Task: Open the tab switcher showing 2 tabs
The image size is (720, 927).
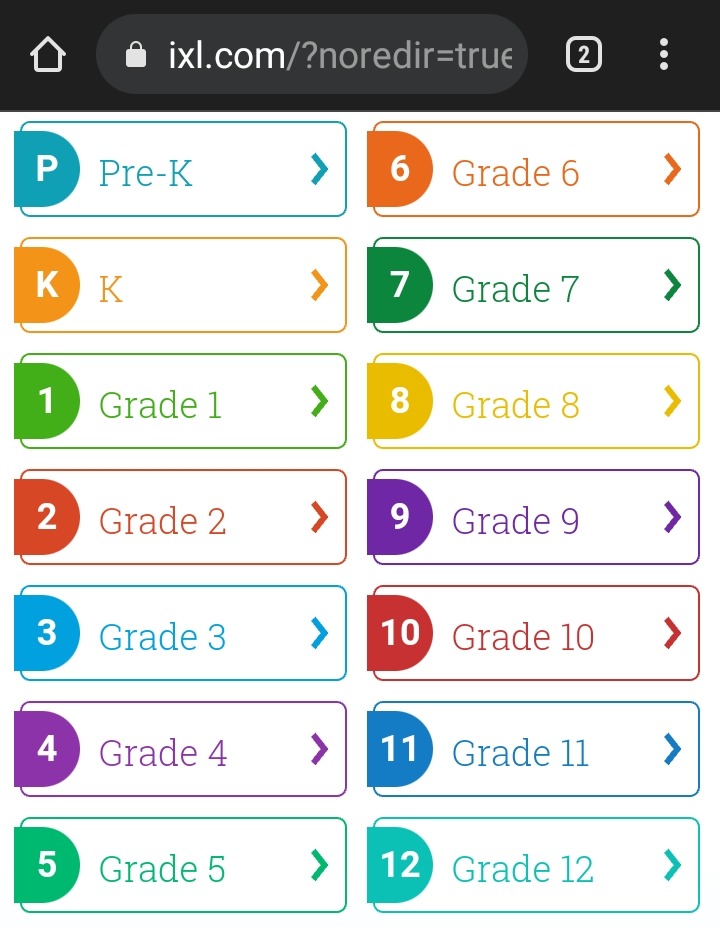Action: (583, 55)
